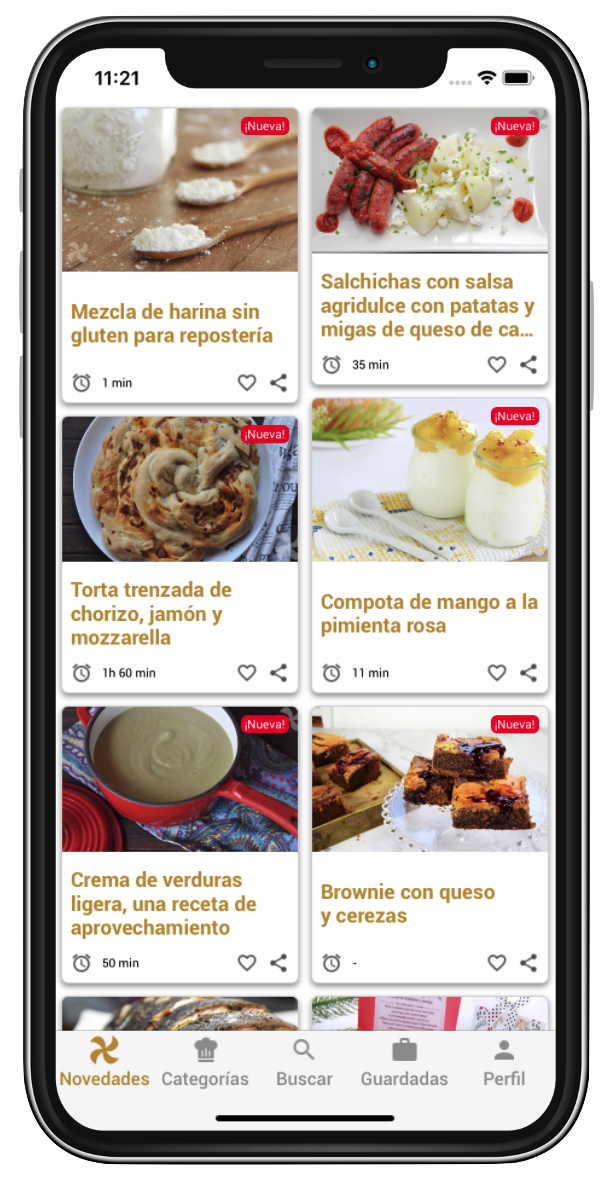Like the Compota de mango recipe

coord(497,673)
